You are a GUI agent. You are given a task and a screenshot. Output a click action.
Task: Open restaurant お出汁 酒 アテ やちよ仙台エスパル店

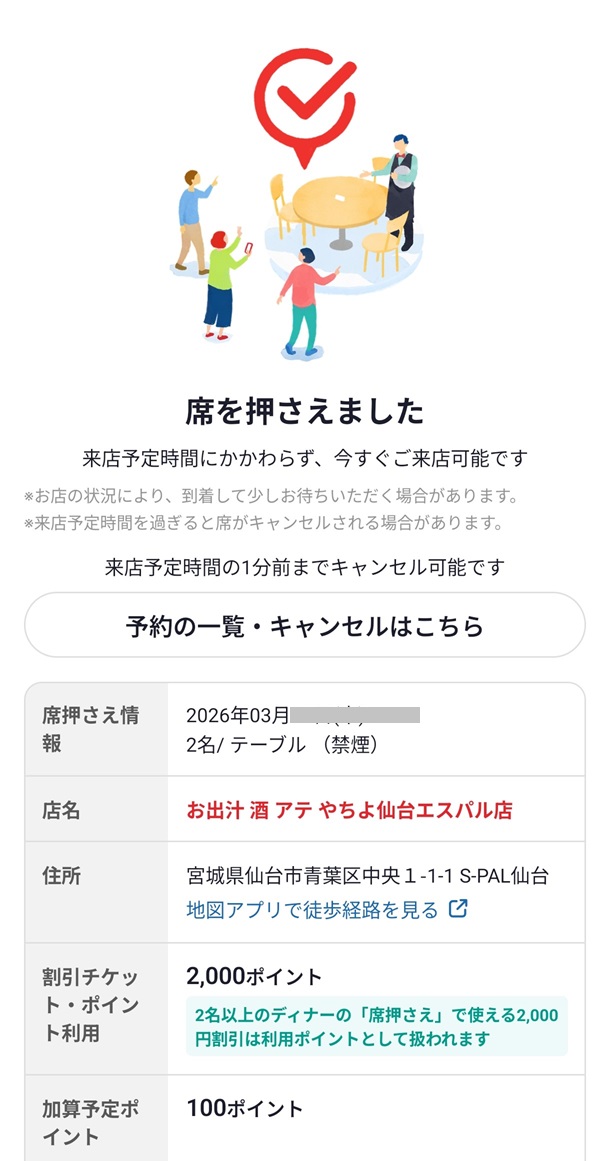[349, 810]
